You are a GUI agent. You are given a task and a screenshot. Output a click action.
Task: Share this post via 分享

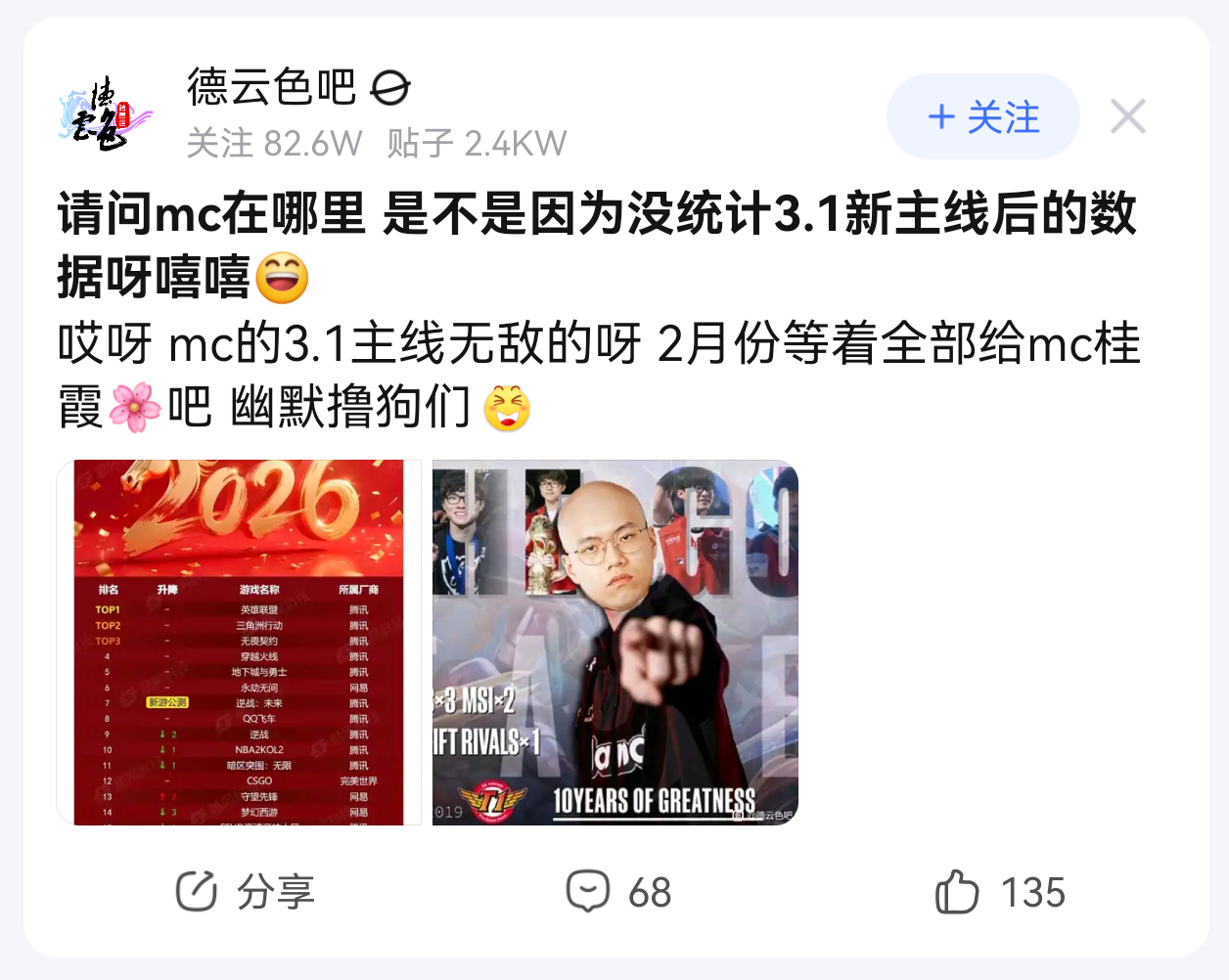245,892
